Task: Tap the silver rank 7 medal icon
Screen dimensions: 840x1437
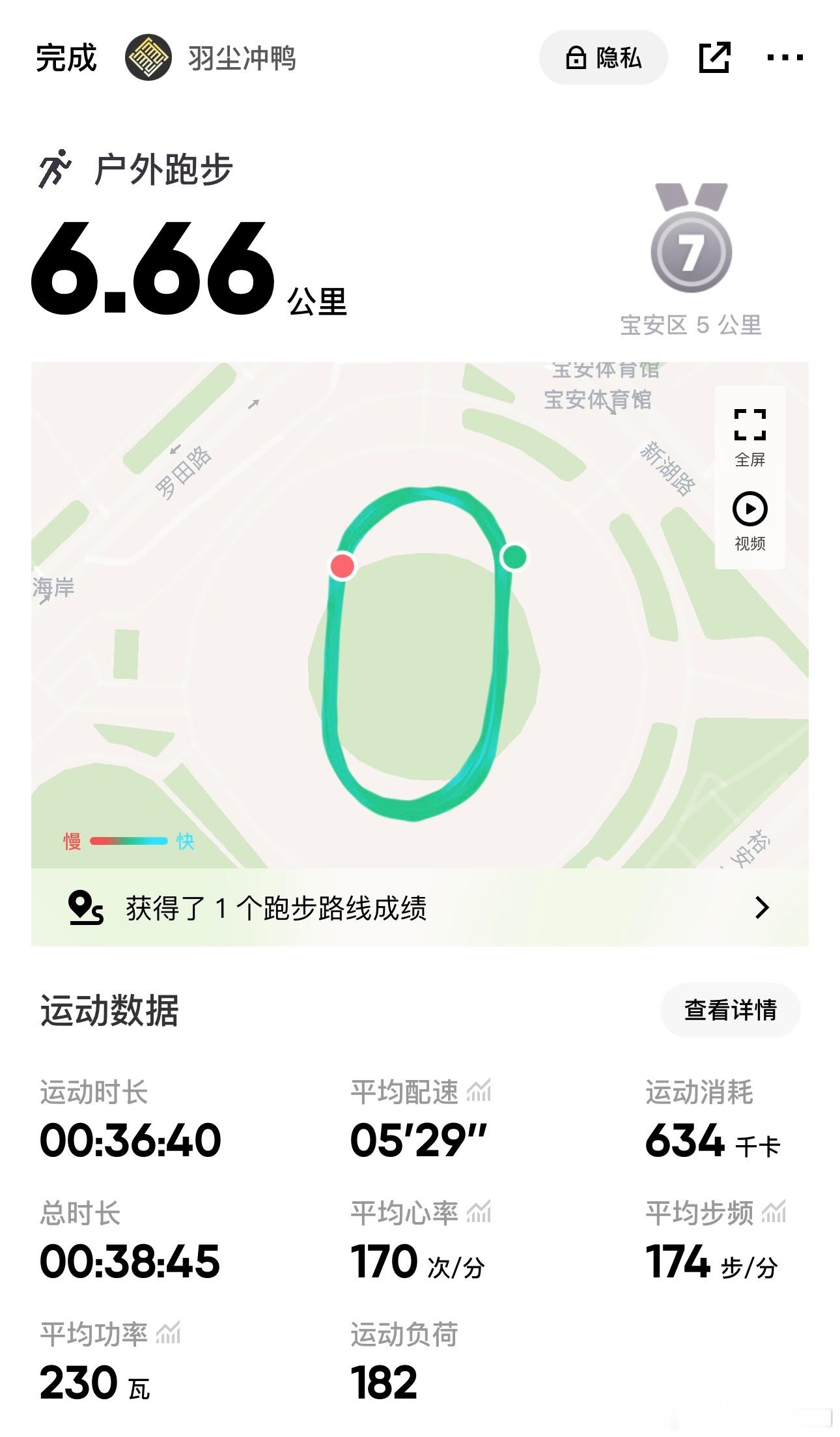Action: pyautogui.click(x=692, y=251)
